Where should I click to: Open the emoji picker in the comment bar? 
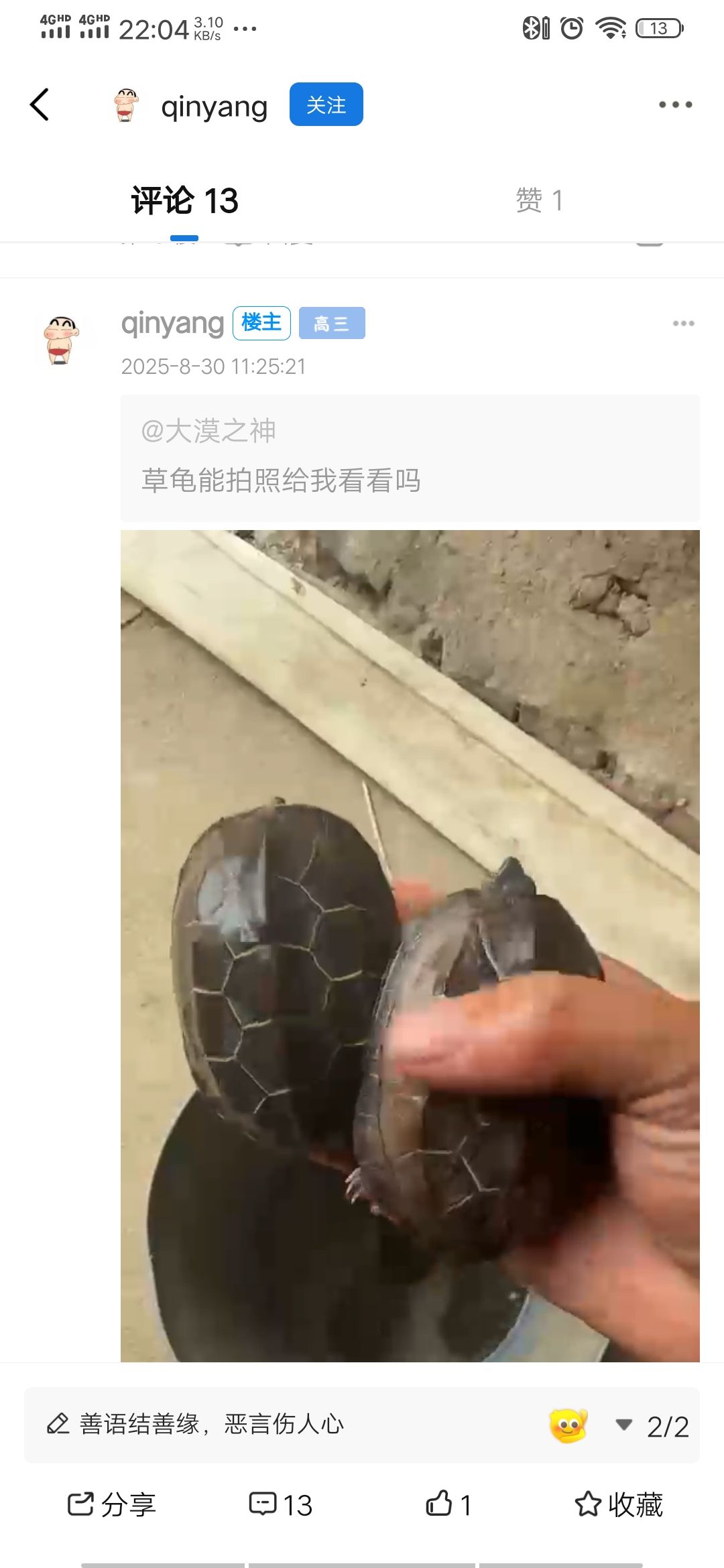(x=568, y=1425)
